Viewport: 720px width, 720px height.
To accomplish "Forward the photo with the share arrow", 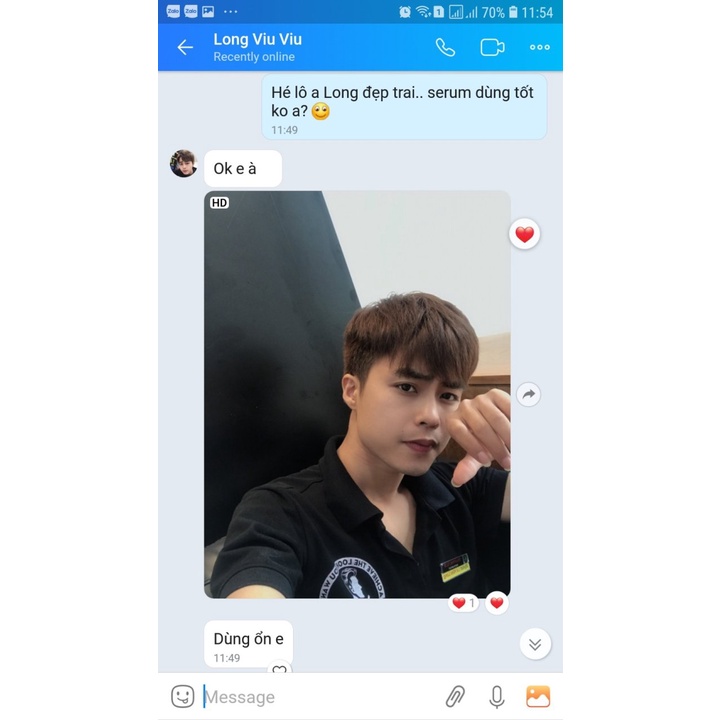I will 528,394.
